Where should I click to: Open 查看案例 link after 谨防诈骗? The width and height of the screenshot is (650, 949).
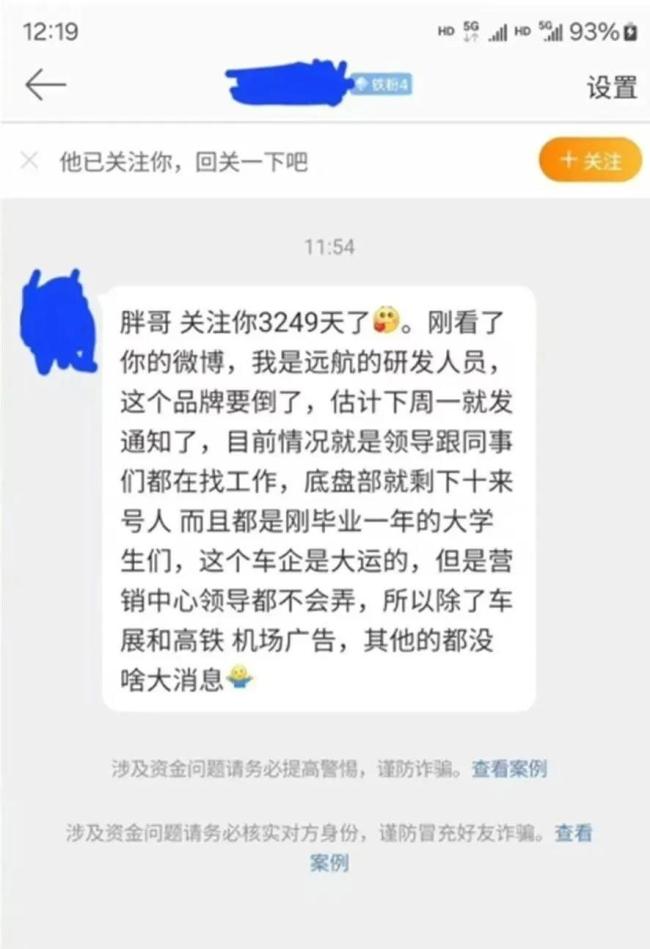tap(509, 768)
